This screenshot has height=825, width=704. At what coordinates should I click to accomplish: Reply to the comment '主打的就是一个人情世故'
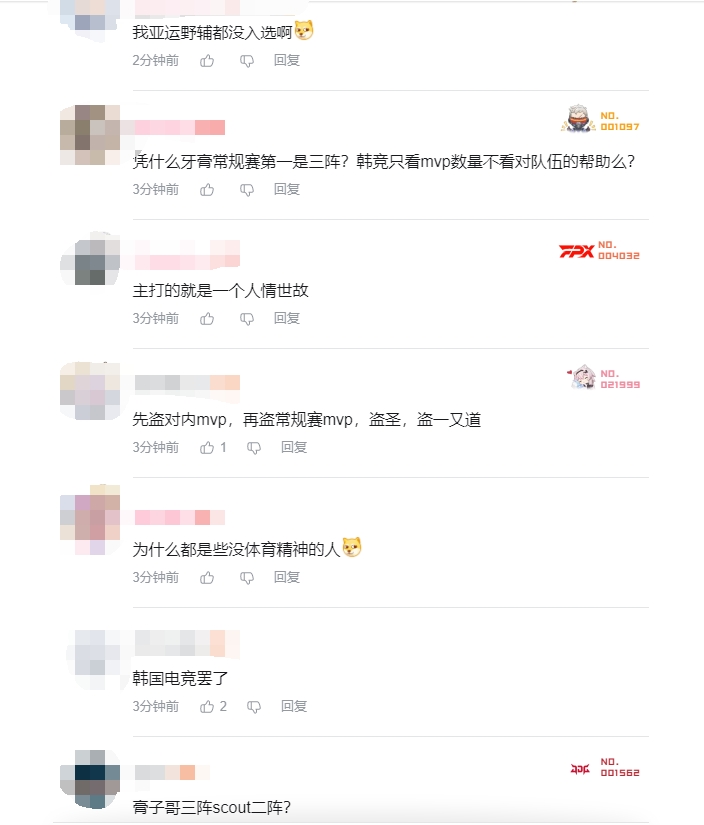point(287,318)
